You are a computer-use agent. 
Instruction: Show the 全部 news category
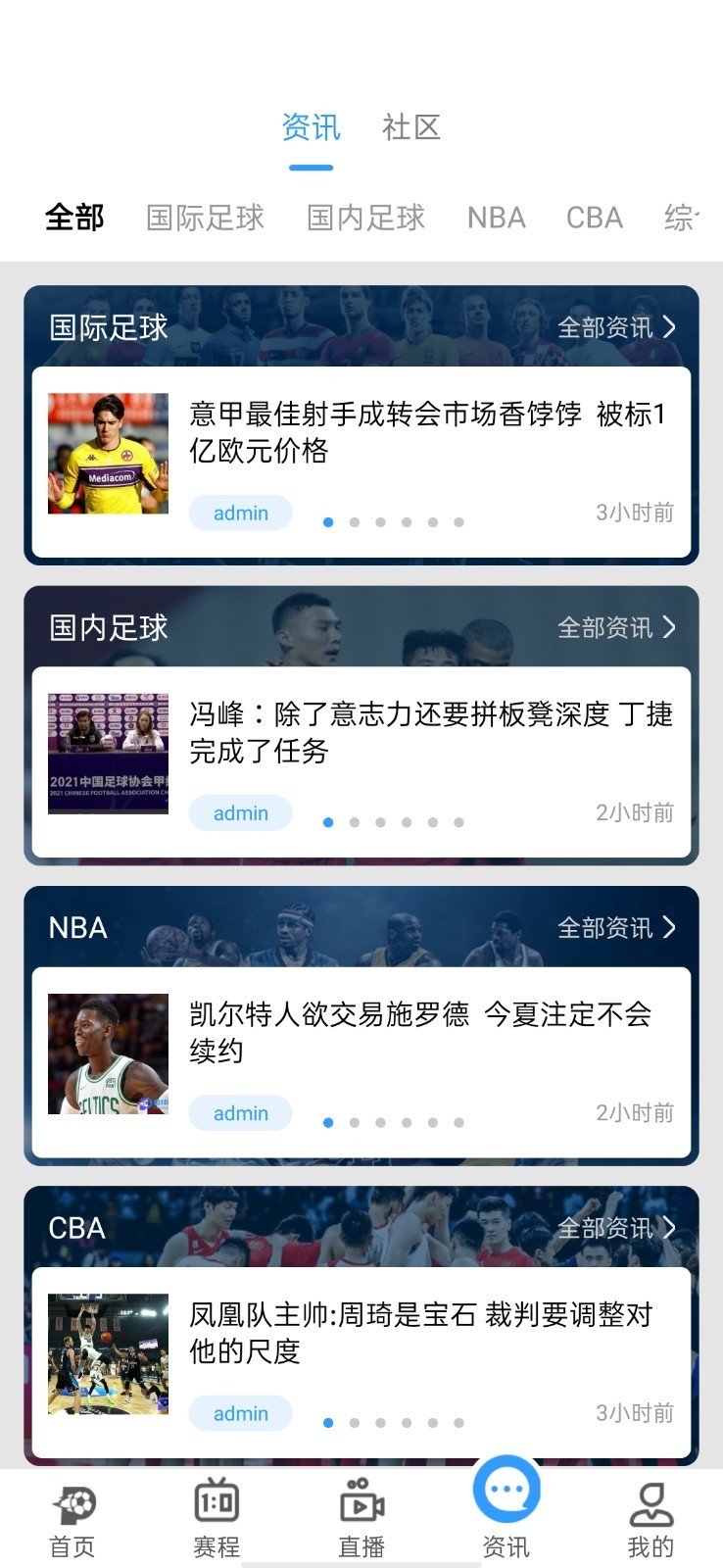click(74, 218)
